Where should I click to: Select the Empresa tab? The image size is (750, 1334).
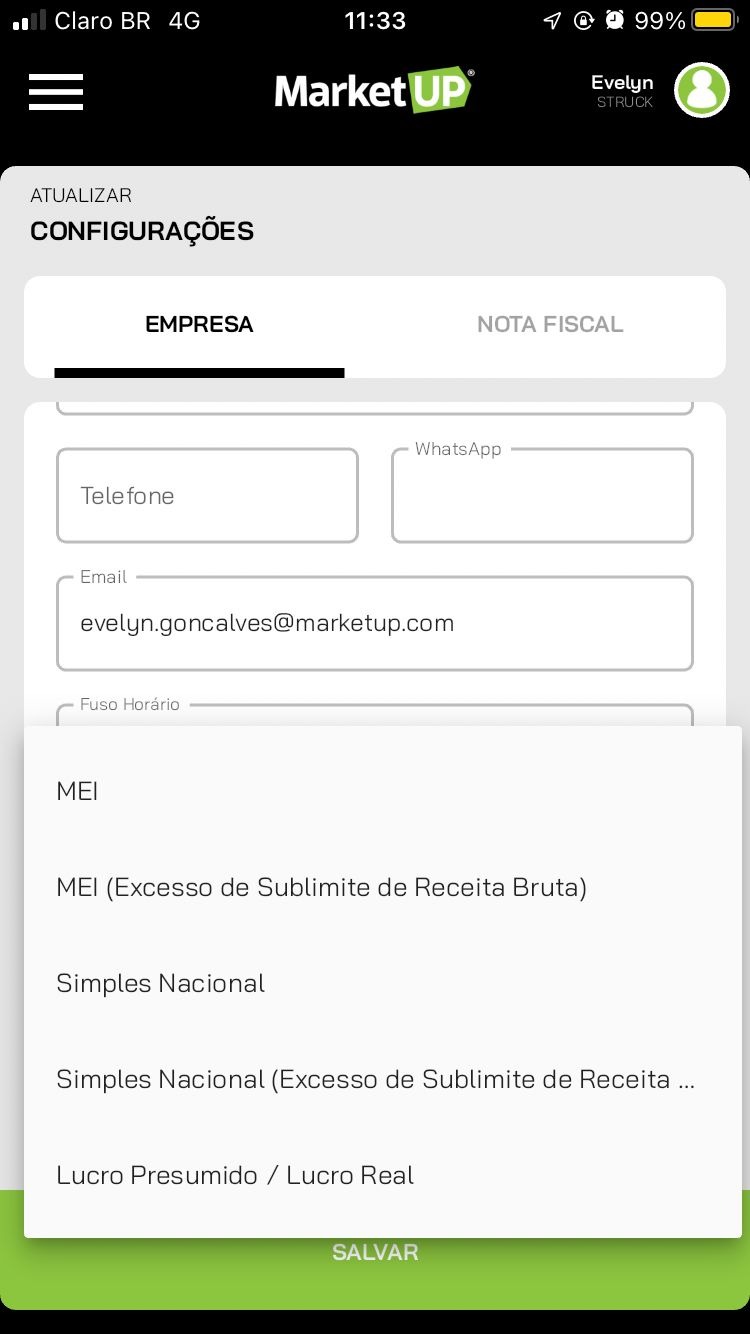[x=199, y=325]
